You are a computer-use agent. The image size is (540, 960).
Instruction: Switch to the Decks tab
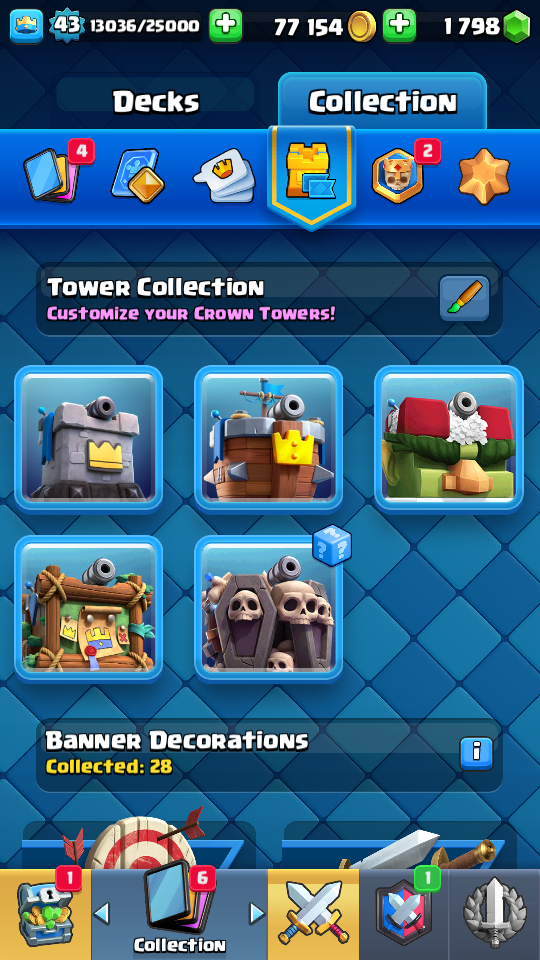pyautogui.click(x=156, y=100)
